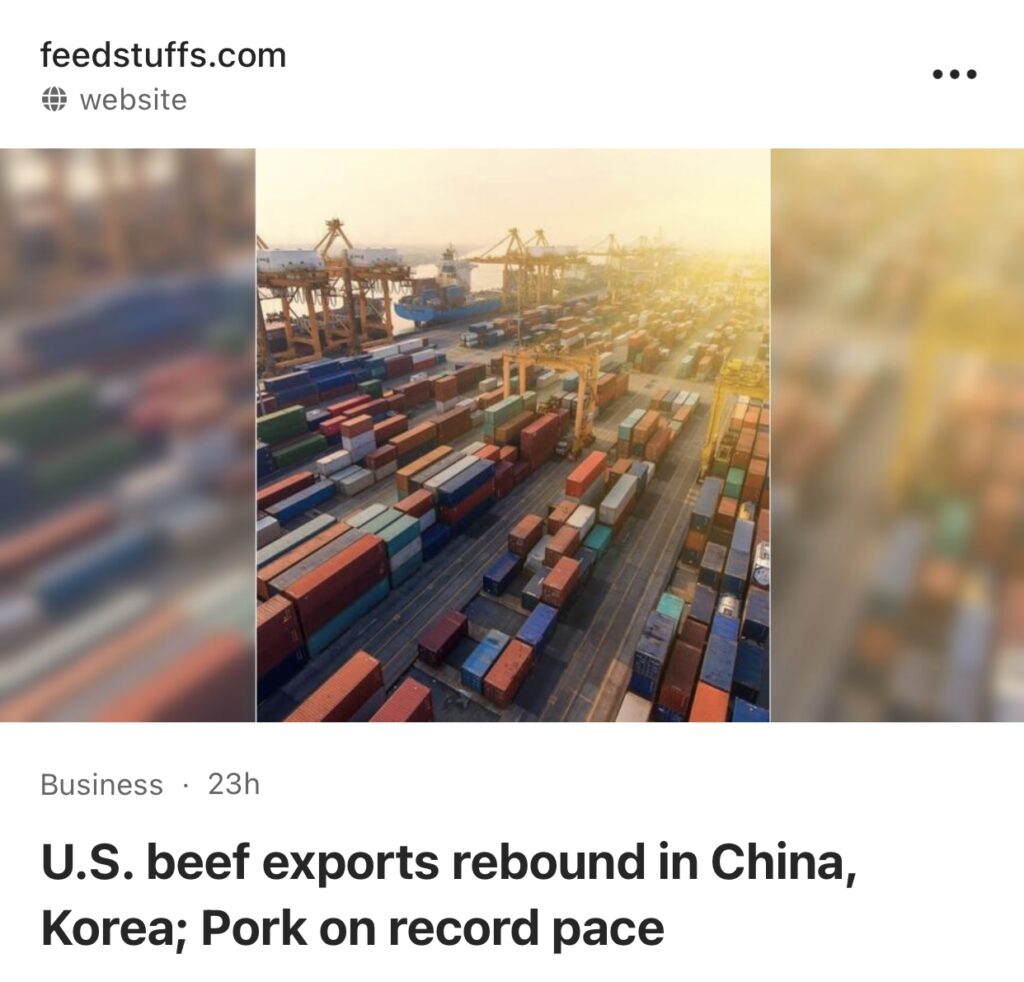
Task: Open the feedstuffs.com source link
Action: click(x=163, y=55)
